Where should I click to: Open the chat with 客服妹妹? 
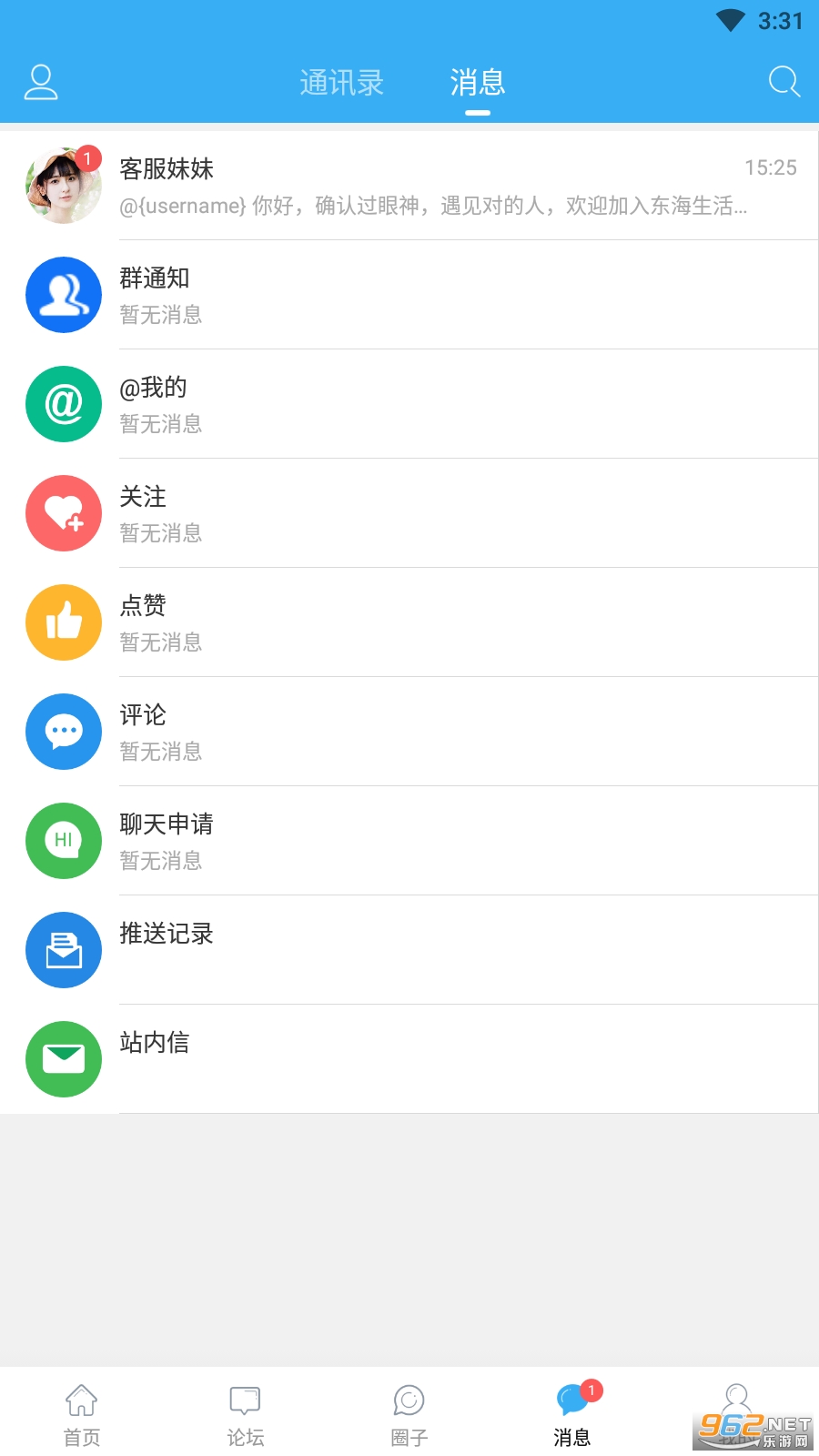coord(409,186)
